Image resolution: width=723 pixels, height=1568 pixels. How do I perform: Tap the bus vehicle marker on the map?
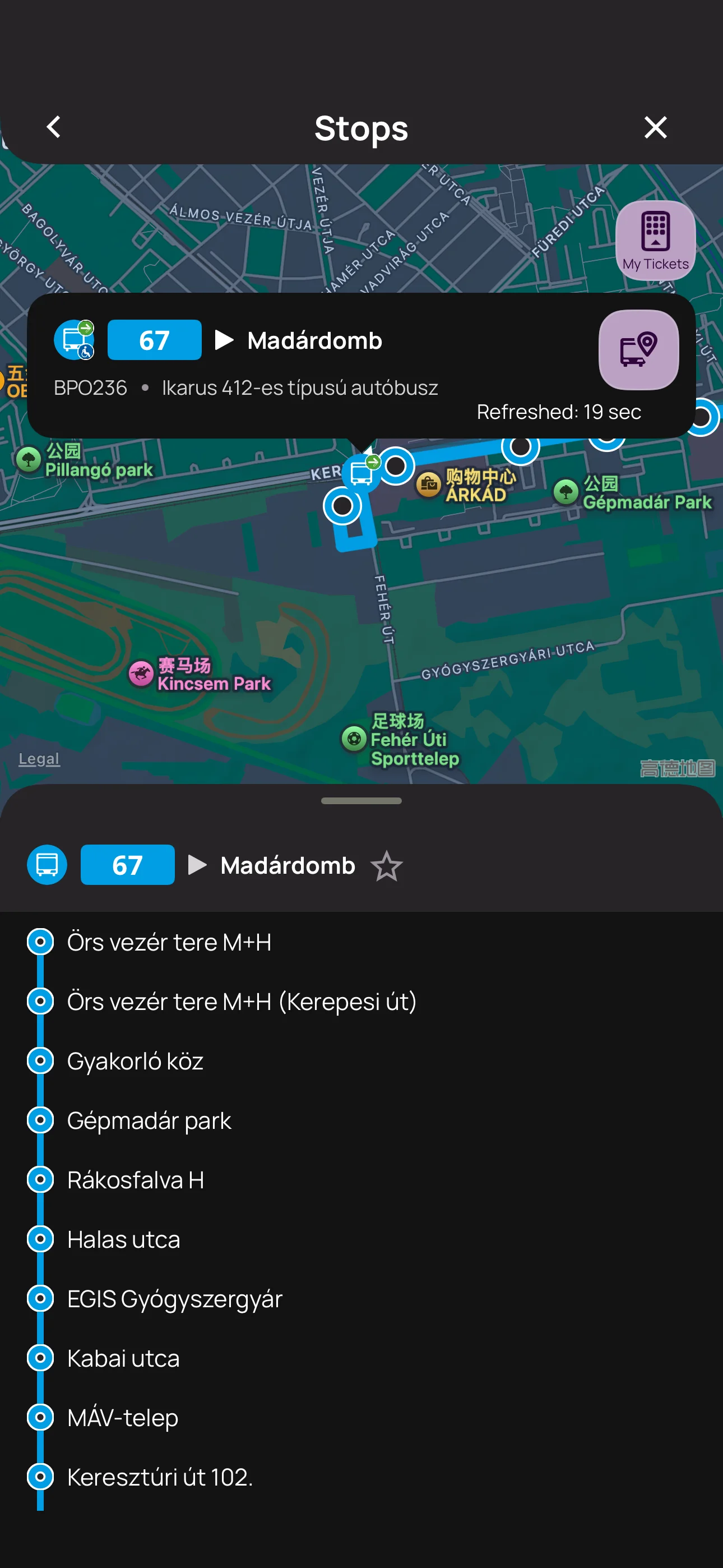[x=361, y=472]
